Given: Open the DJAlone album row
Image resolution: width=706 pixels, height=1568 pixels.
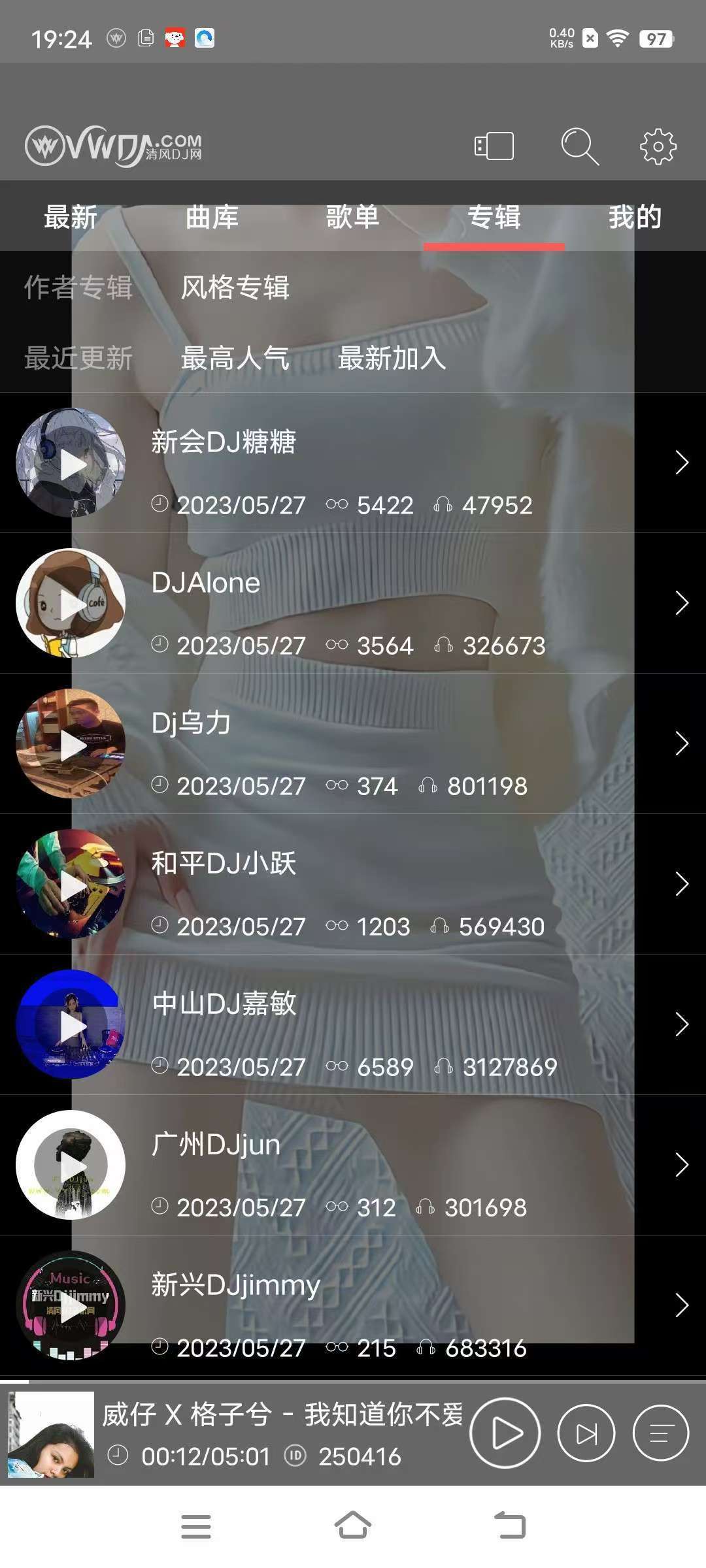Looking at the screenshot, I should coord(353,603).
